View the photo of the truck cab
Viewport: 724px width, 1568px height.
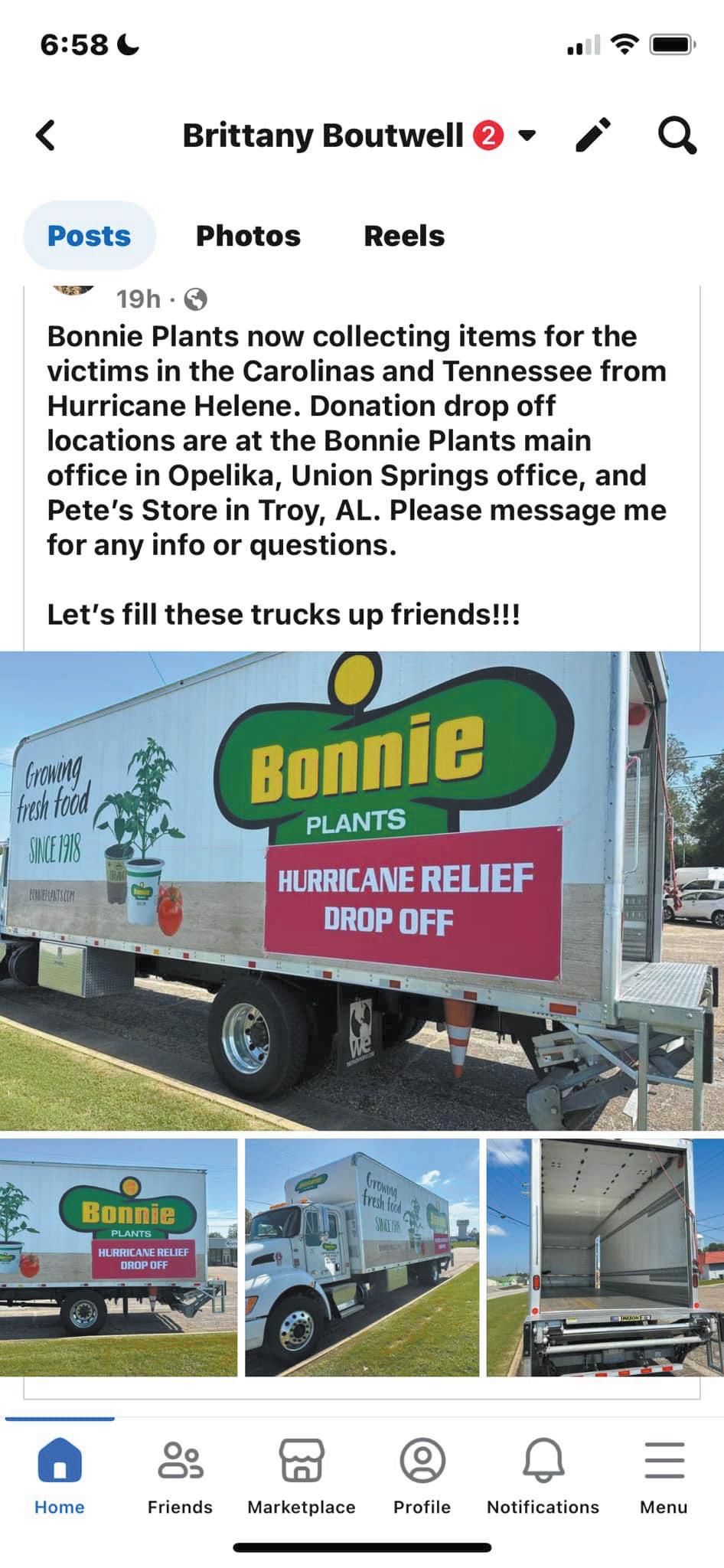362,1257
